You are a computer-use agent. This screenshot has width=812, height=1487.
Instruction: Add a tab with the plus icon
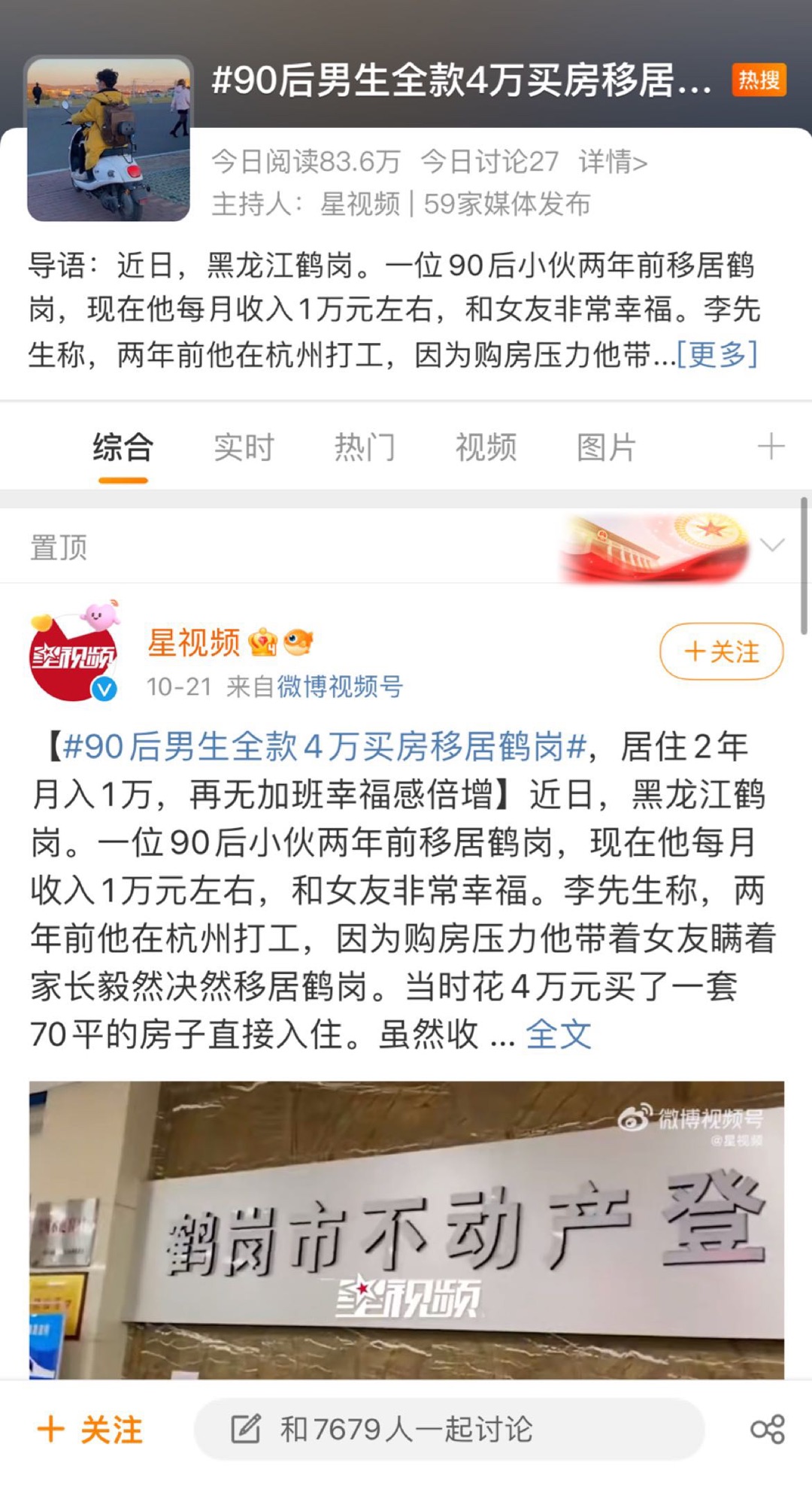click(x=771, y=447)
